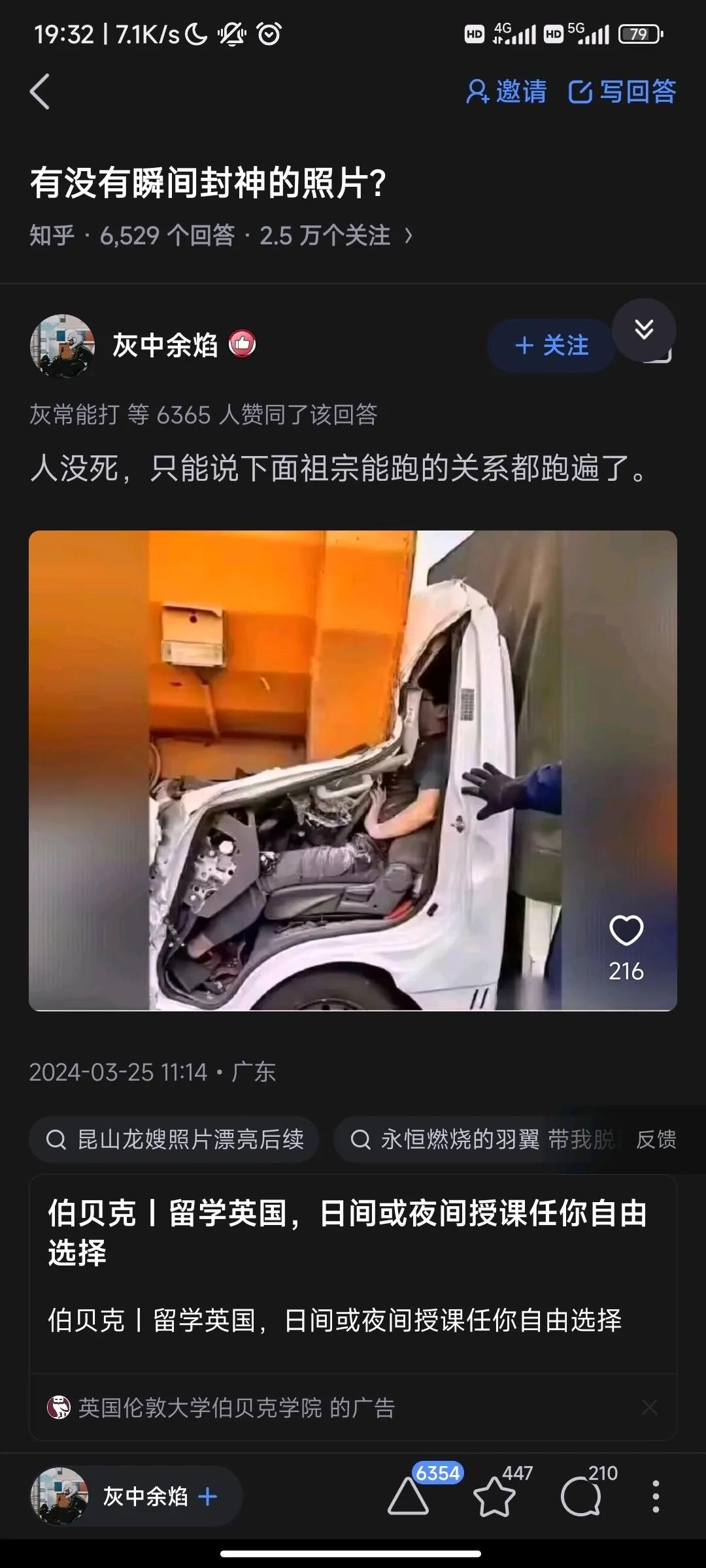Tap 邀请 to invite someone to answer
Viewport: 706px width, 1568px height.
pos(507,91)
